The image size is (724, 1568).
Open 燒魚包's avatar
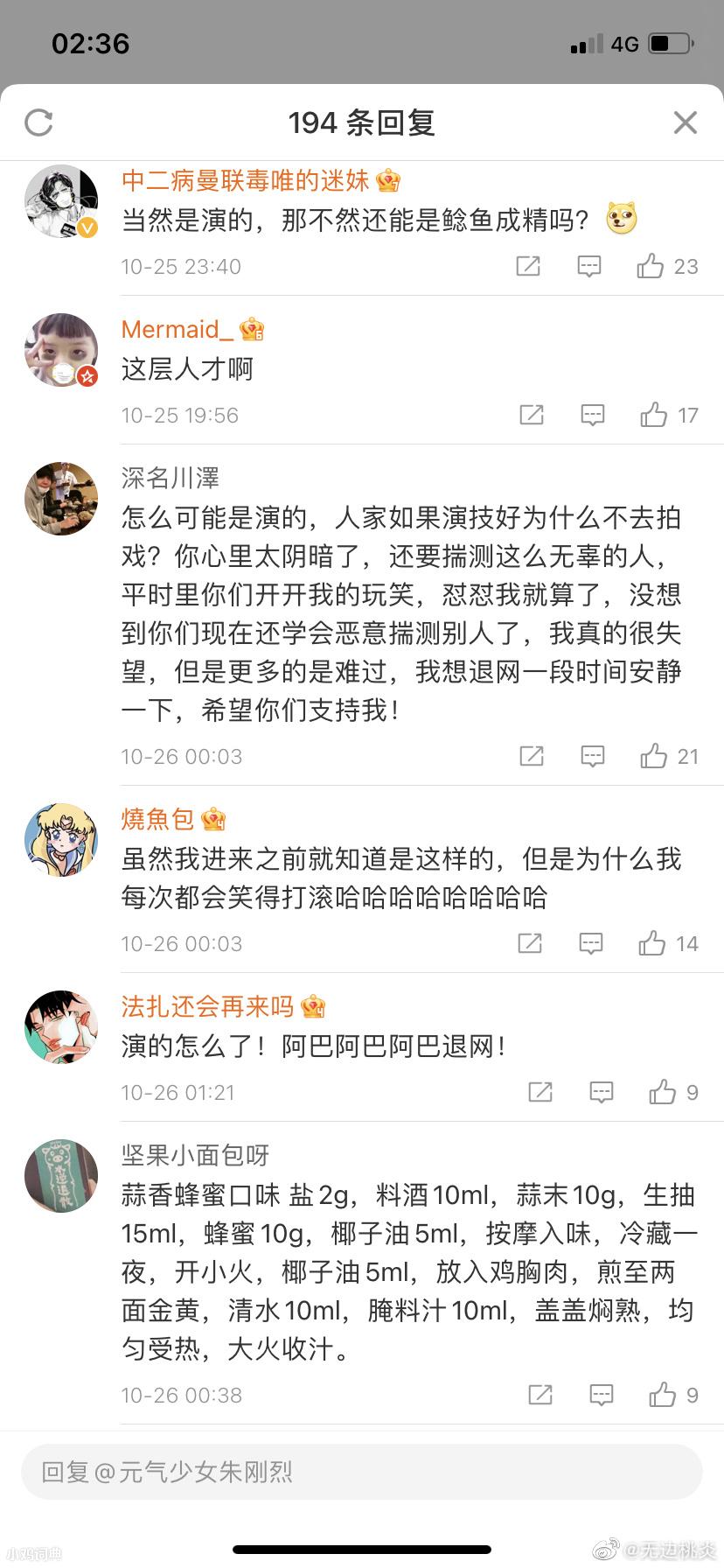click(x=61, y=840)
